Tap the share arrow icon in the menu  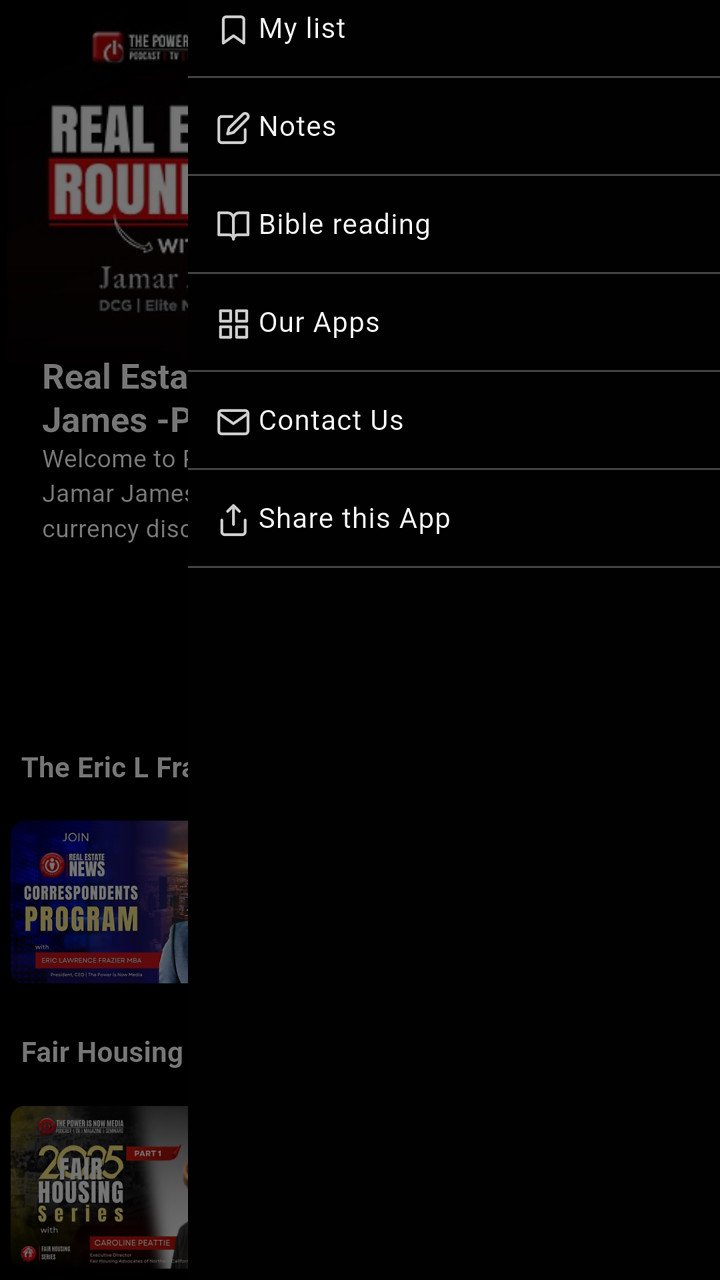pyautogui.click(x=233, y=520)
